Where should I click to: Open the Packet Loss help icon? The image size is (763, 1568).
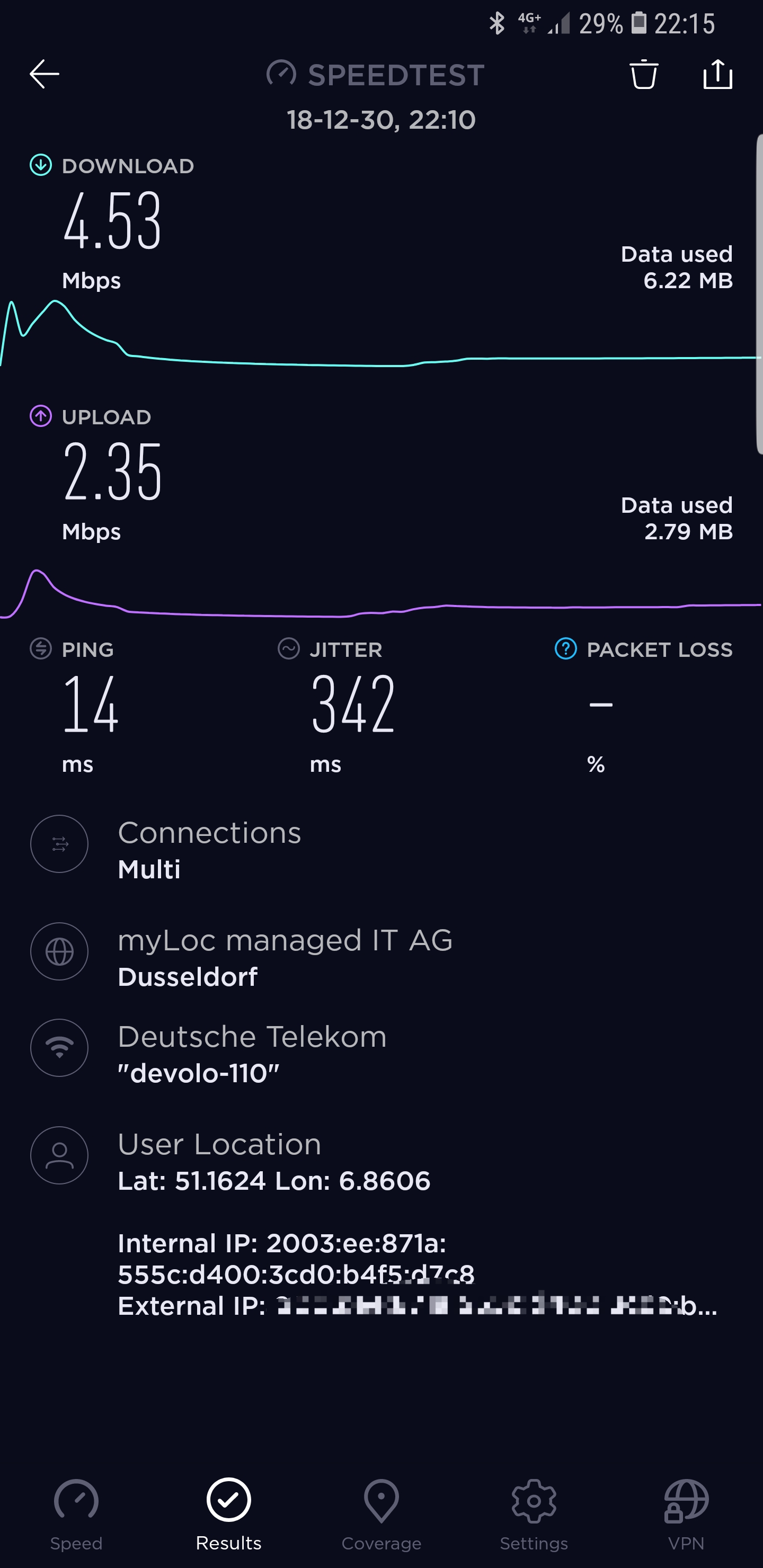pyautogui.click(x=566, y=649)
